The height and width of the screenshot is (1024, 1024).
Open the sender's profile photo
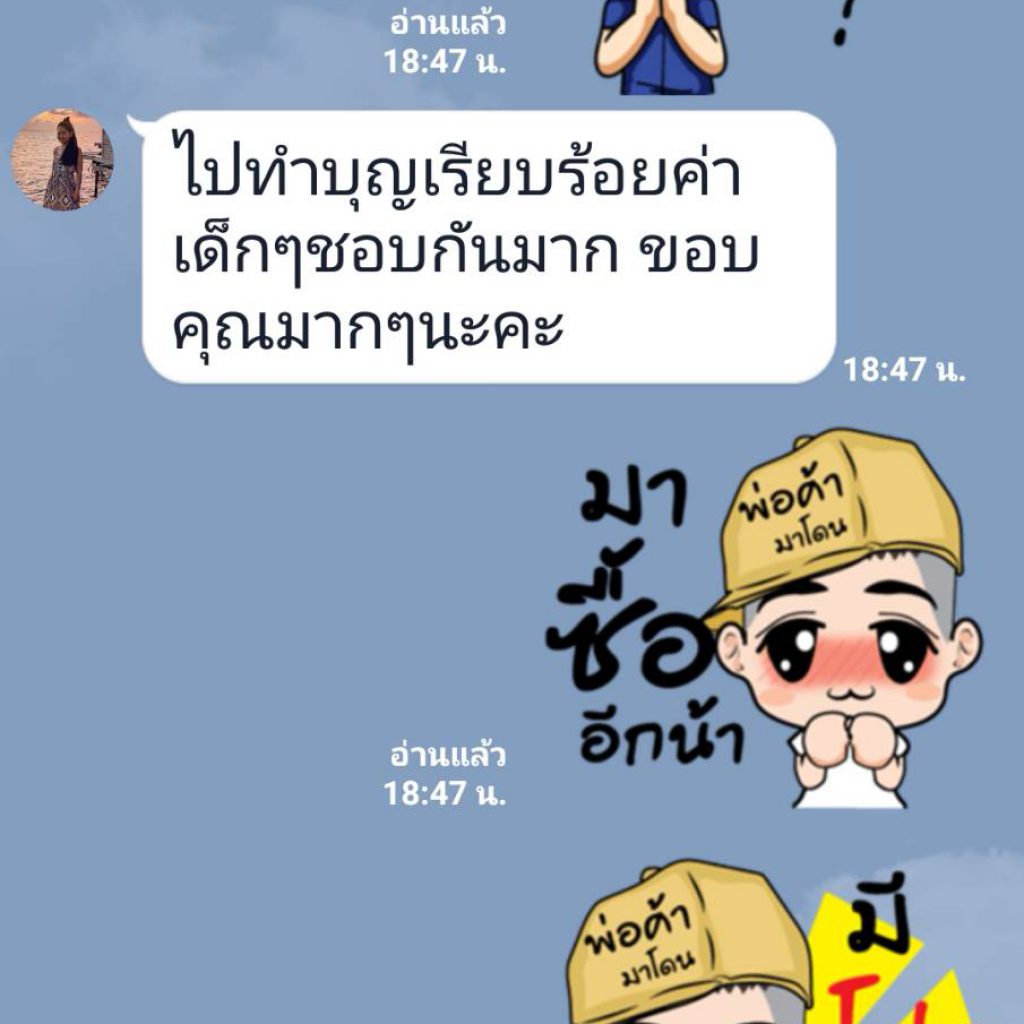tap(62, 160)
